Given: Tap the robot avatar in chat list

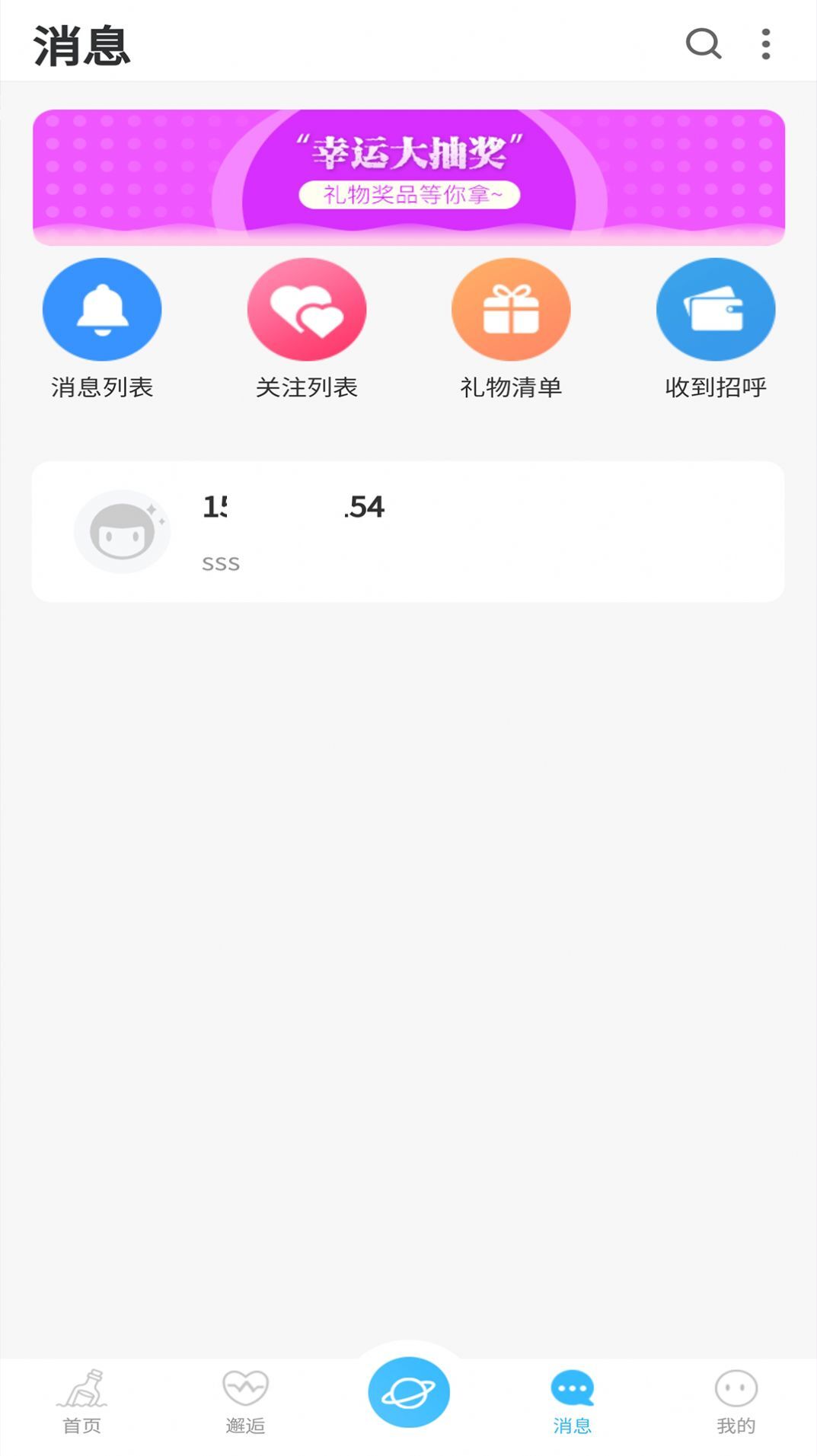Looking at the screenshot, I should [x=123, y=531].
